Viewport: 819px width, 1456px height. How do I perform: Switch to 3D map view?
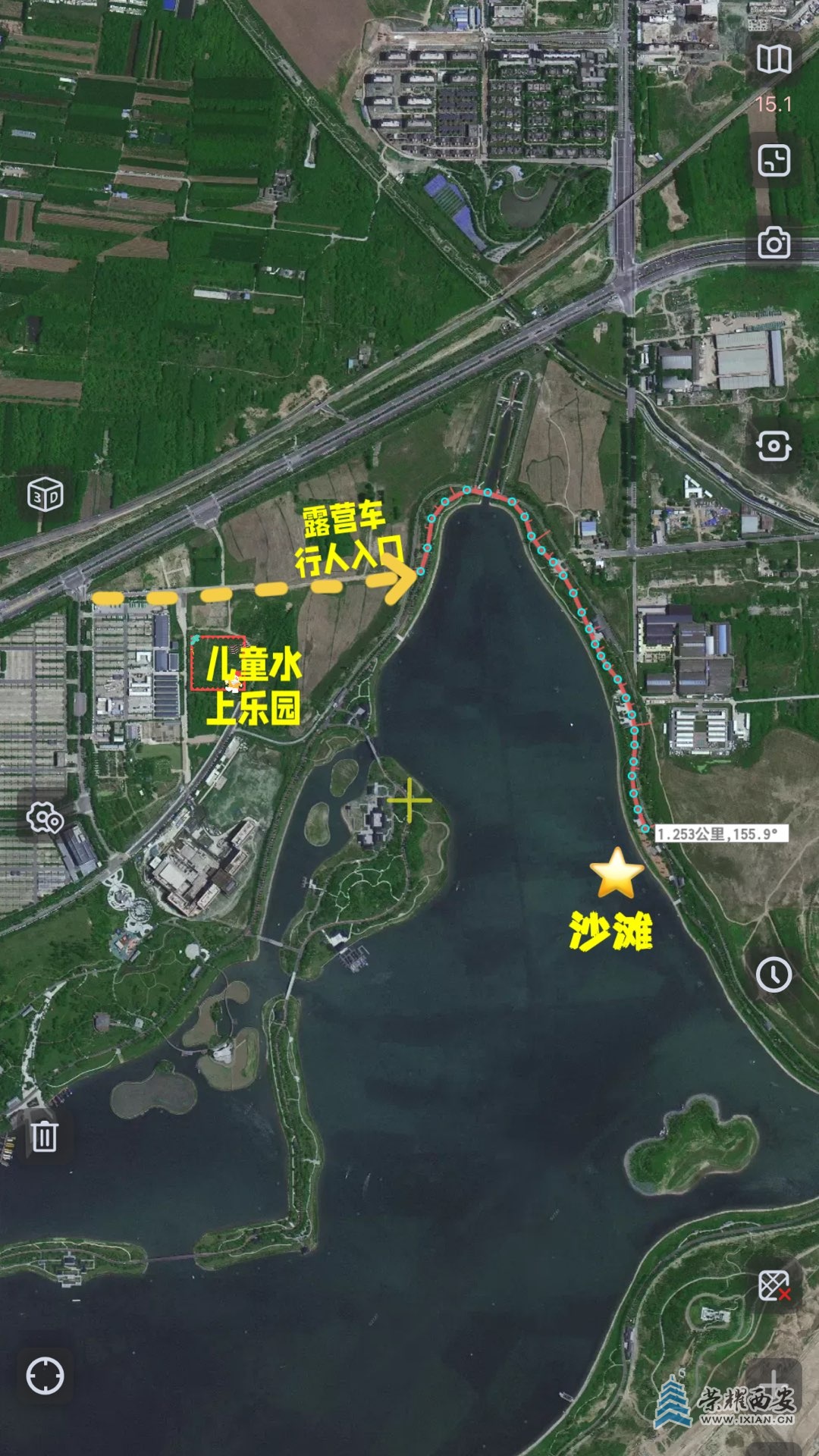(45, 496)
